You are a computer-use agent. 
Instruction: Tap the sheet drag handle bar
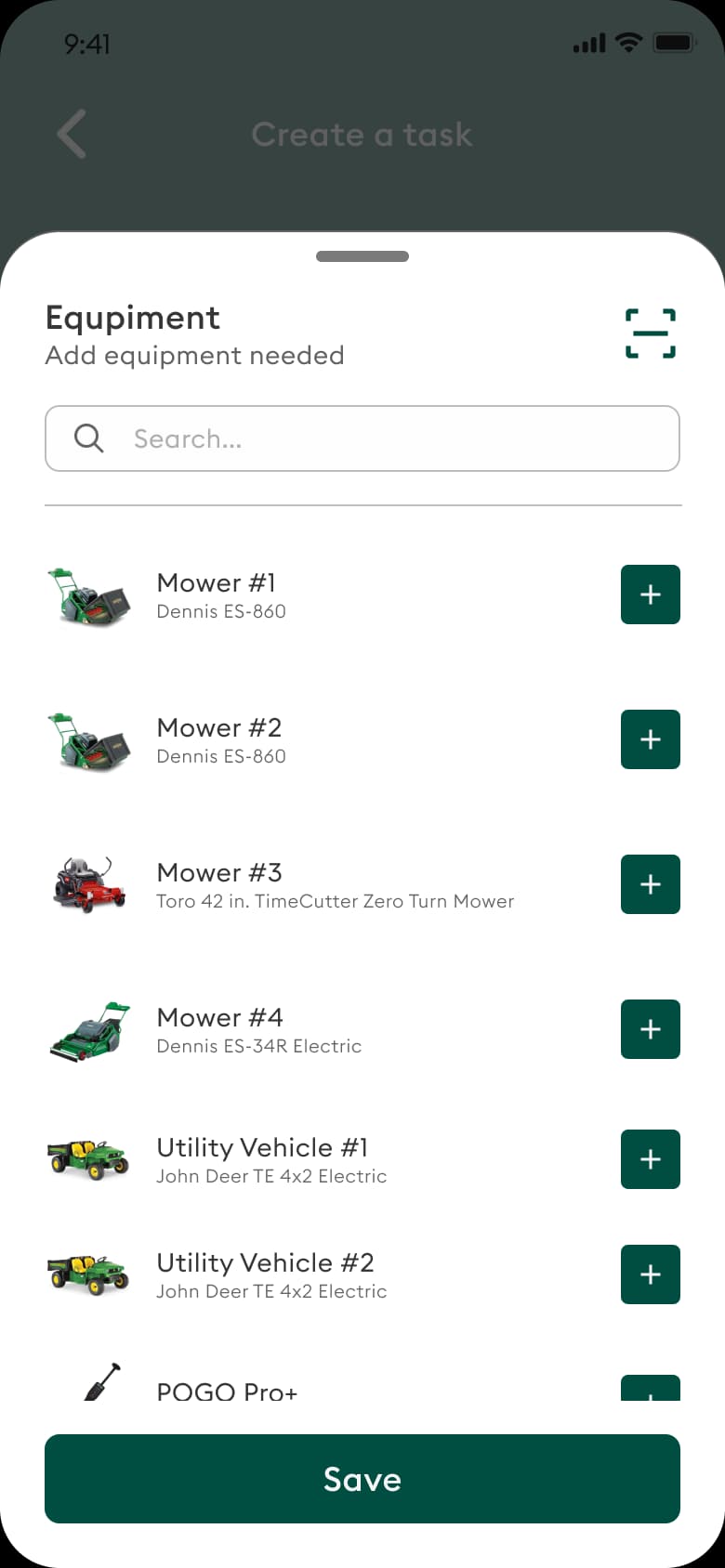(362, 255)
